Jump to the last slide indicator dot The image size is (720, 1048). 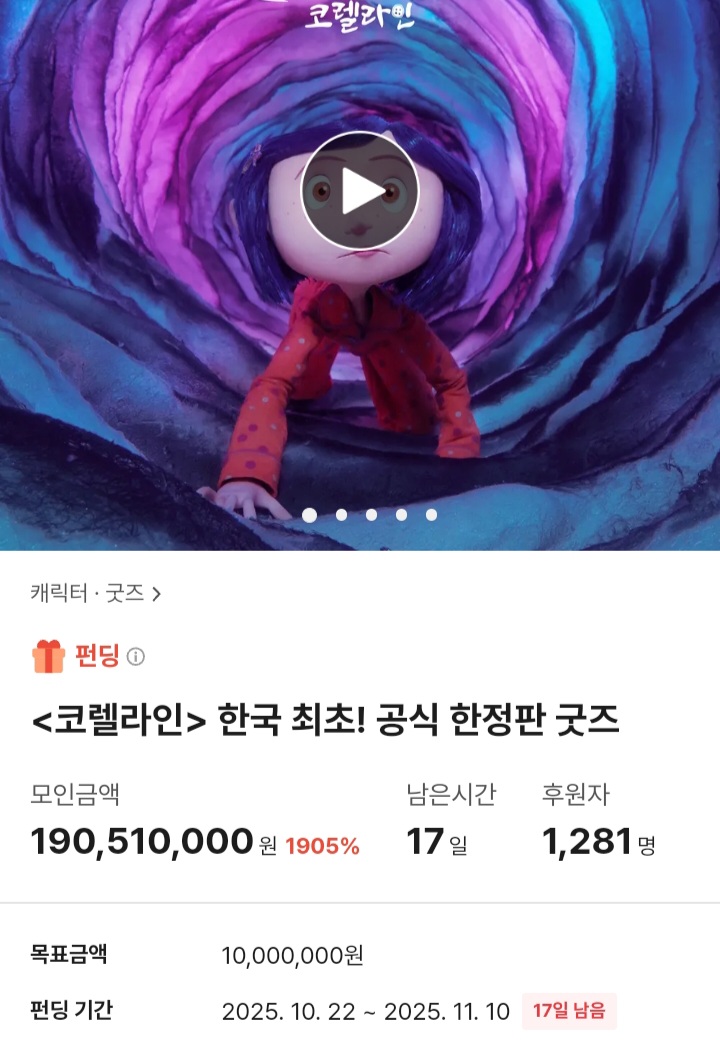pyautogui.click(x=431, y=515)
